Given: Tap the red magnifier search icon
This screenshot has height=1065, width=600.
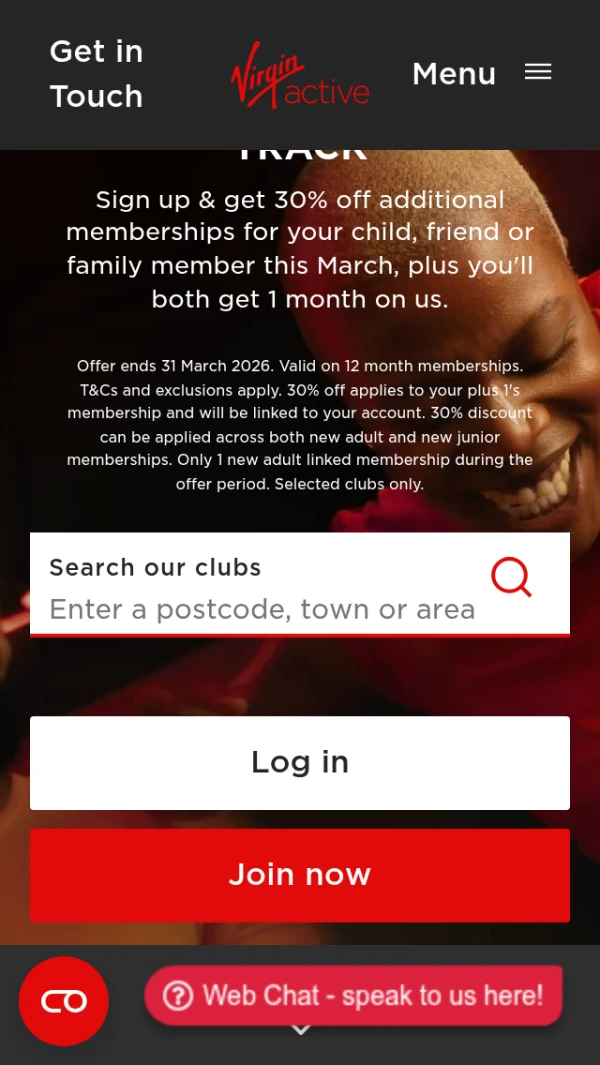Looking at the screenshot, I should [511, 577].
